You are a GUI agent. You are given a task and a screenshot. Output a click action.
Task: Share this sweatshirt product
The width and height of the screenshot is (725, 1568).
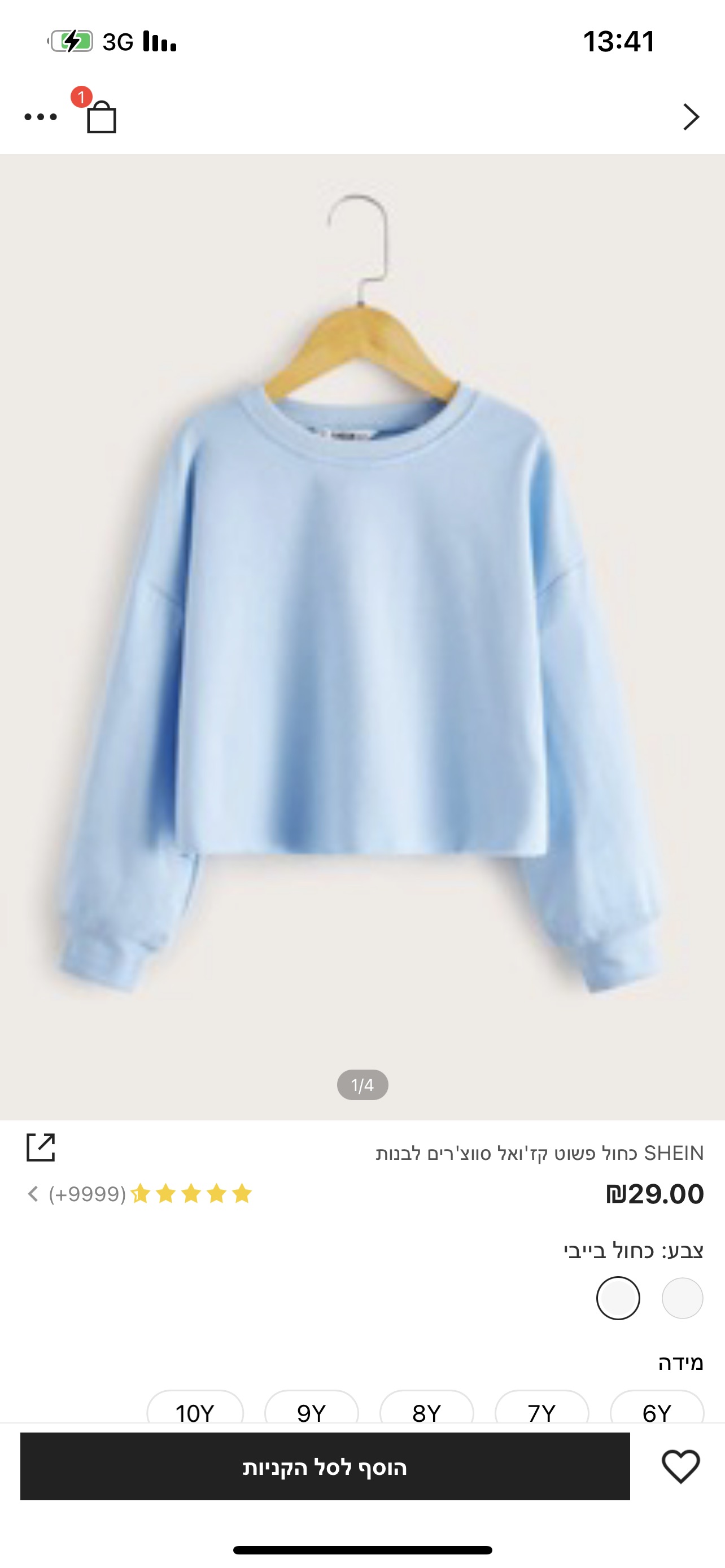[41, 1147]
